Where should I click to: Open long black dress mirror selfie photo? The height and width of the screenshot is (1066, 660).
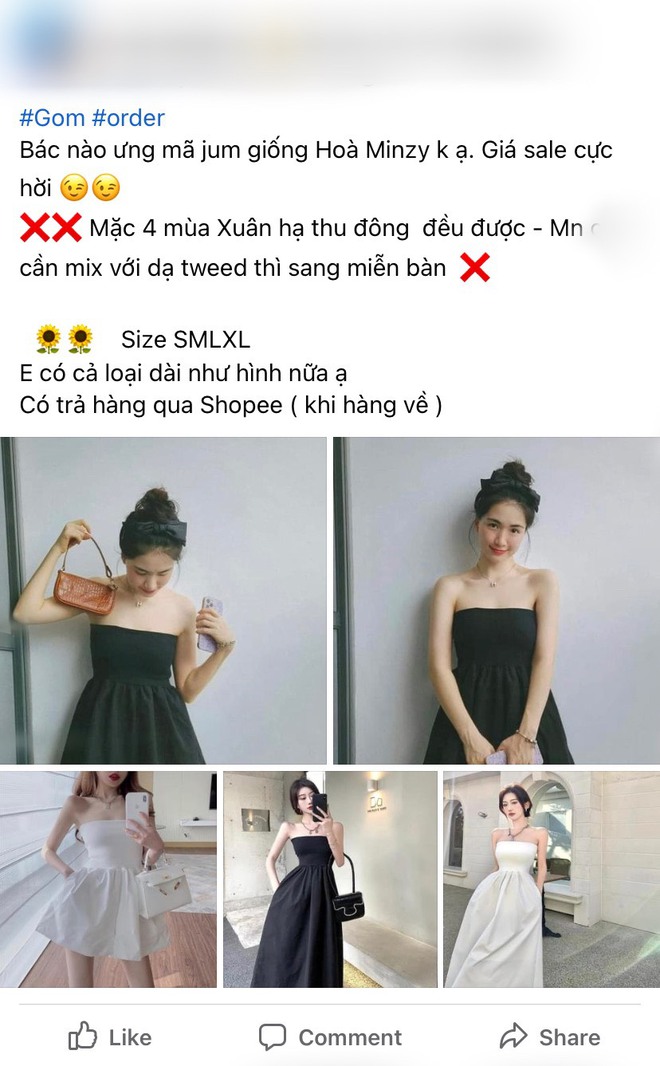tap(330, 879)
